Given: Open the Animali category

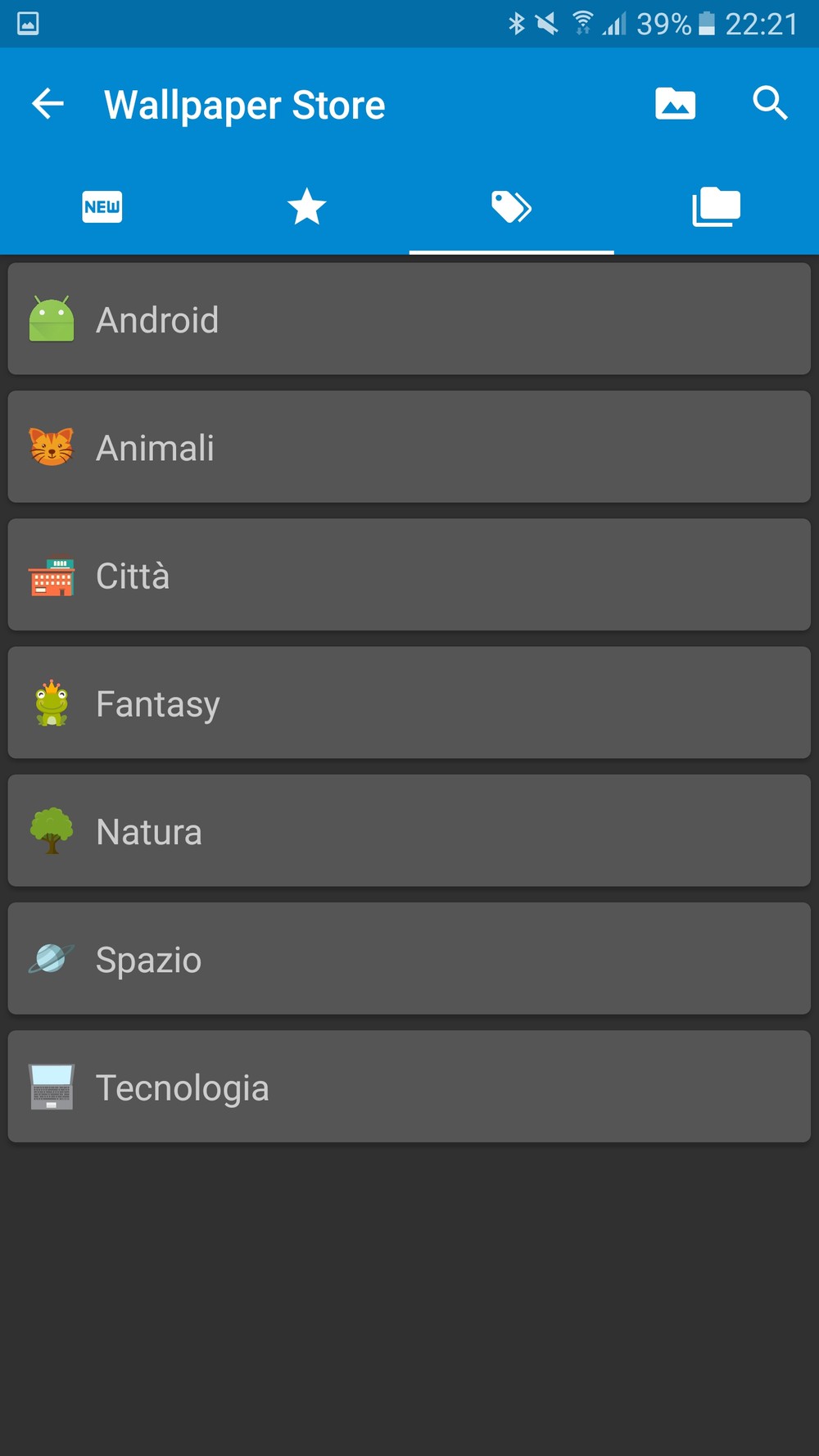Looking at the screenshot, I should 409,446.
